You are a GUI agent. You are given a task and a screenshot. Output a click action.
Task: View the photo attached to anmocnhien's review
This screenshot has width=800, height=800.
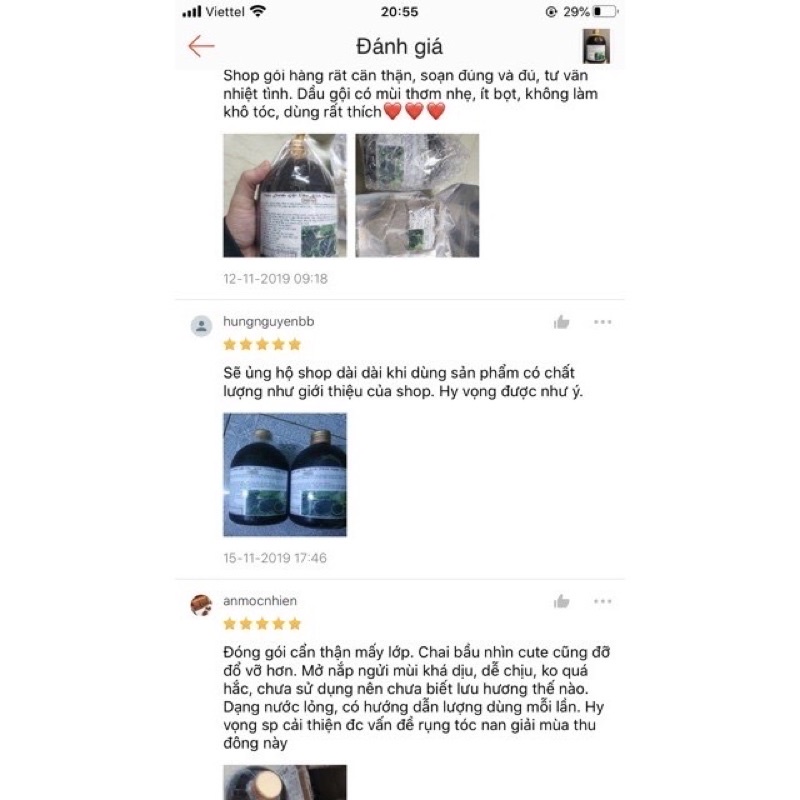click(x=284, y=782)
